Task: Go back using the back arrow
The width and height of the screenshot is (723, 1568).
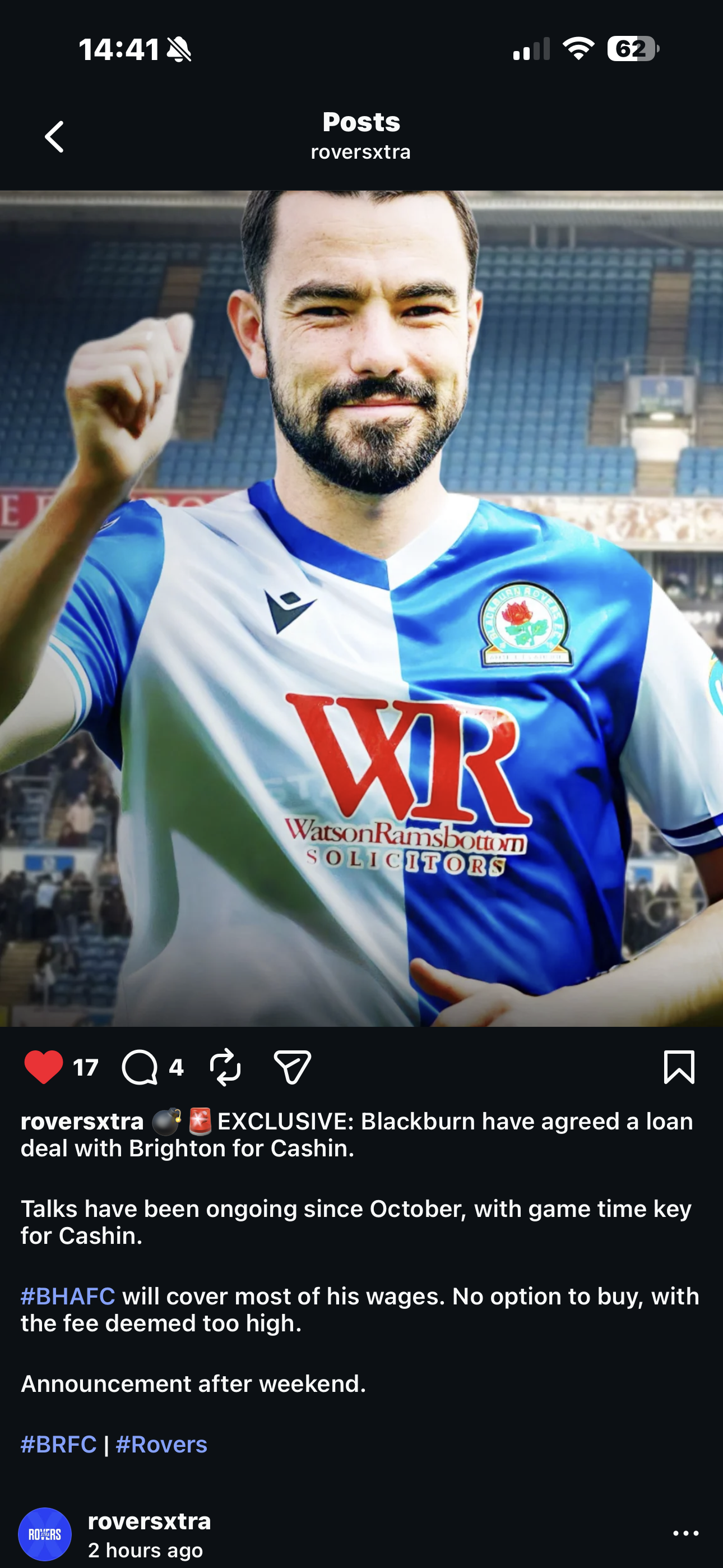Action: (54, 136)
